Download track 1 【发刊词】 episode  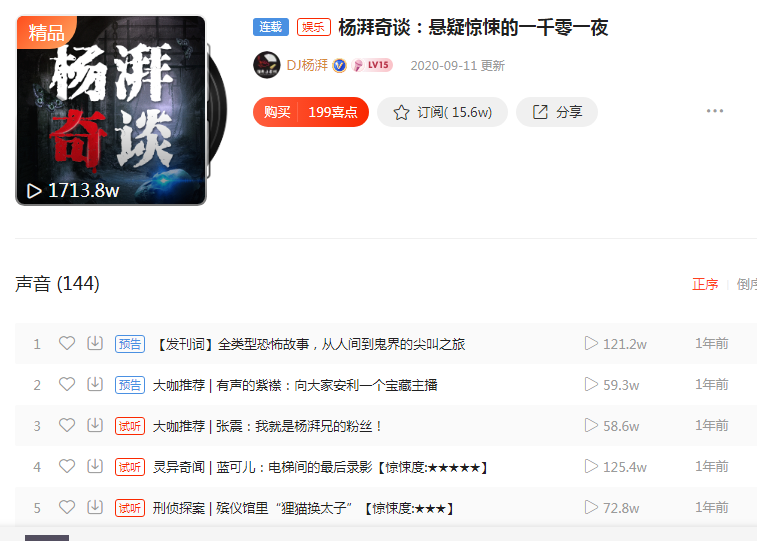tap(95, 343)
